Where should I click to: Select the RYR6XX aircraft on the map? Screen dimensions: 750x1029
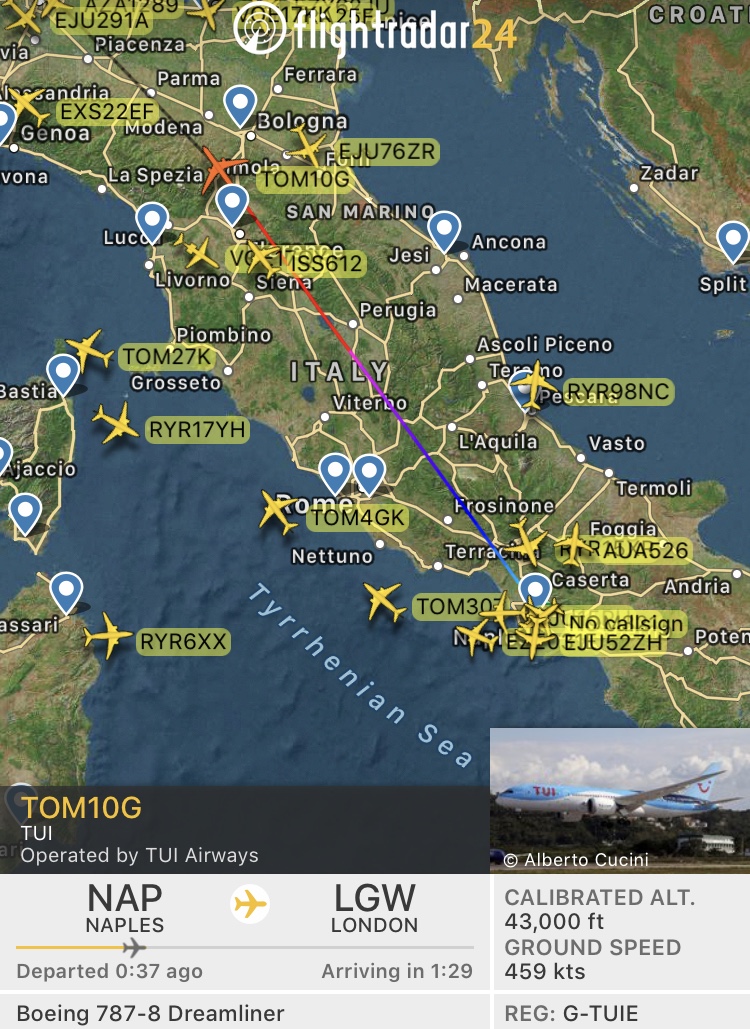tap(108, 636)
